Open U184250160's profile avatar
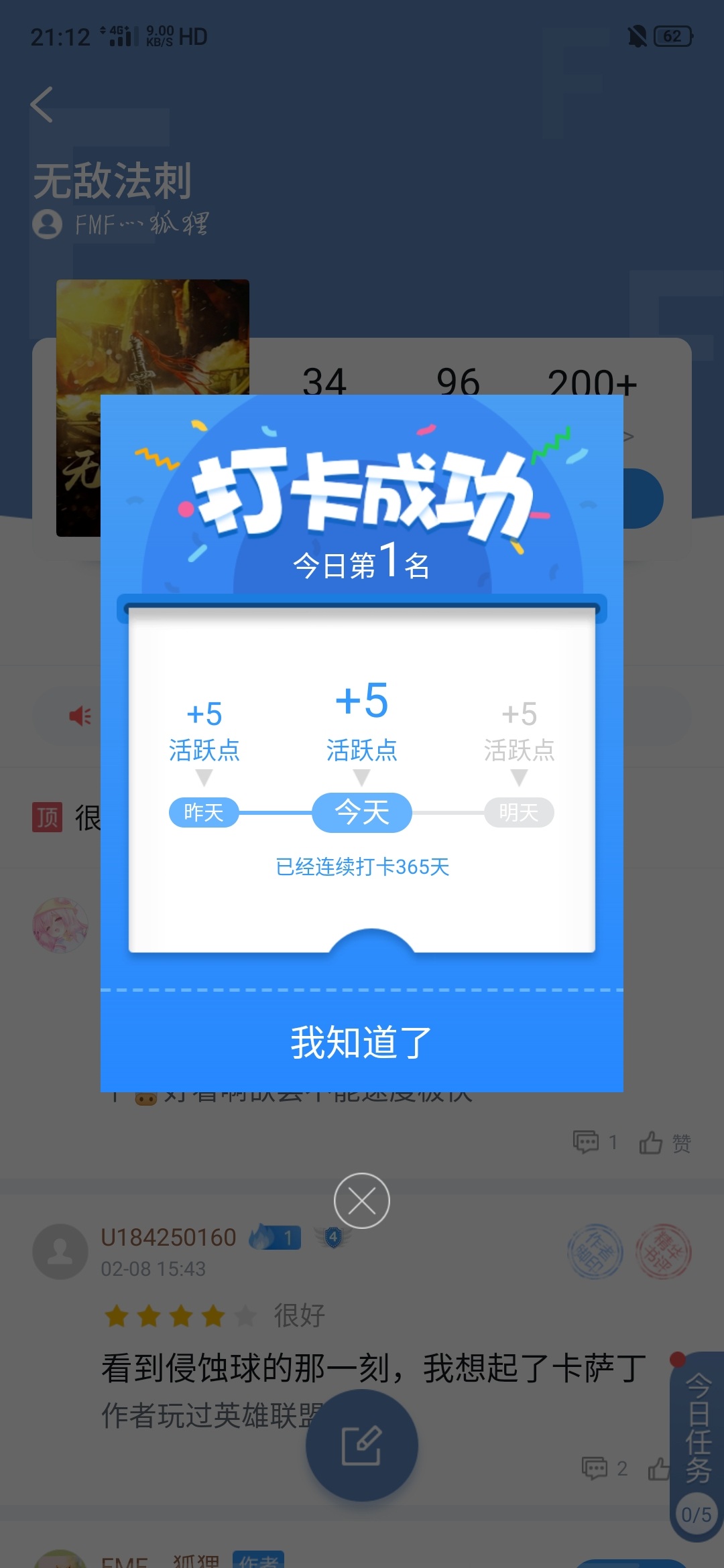Viewport: 724px width, 1568px height. (60, 1252)
